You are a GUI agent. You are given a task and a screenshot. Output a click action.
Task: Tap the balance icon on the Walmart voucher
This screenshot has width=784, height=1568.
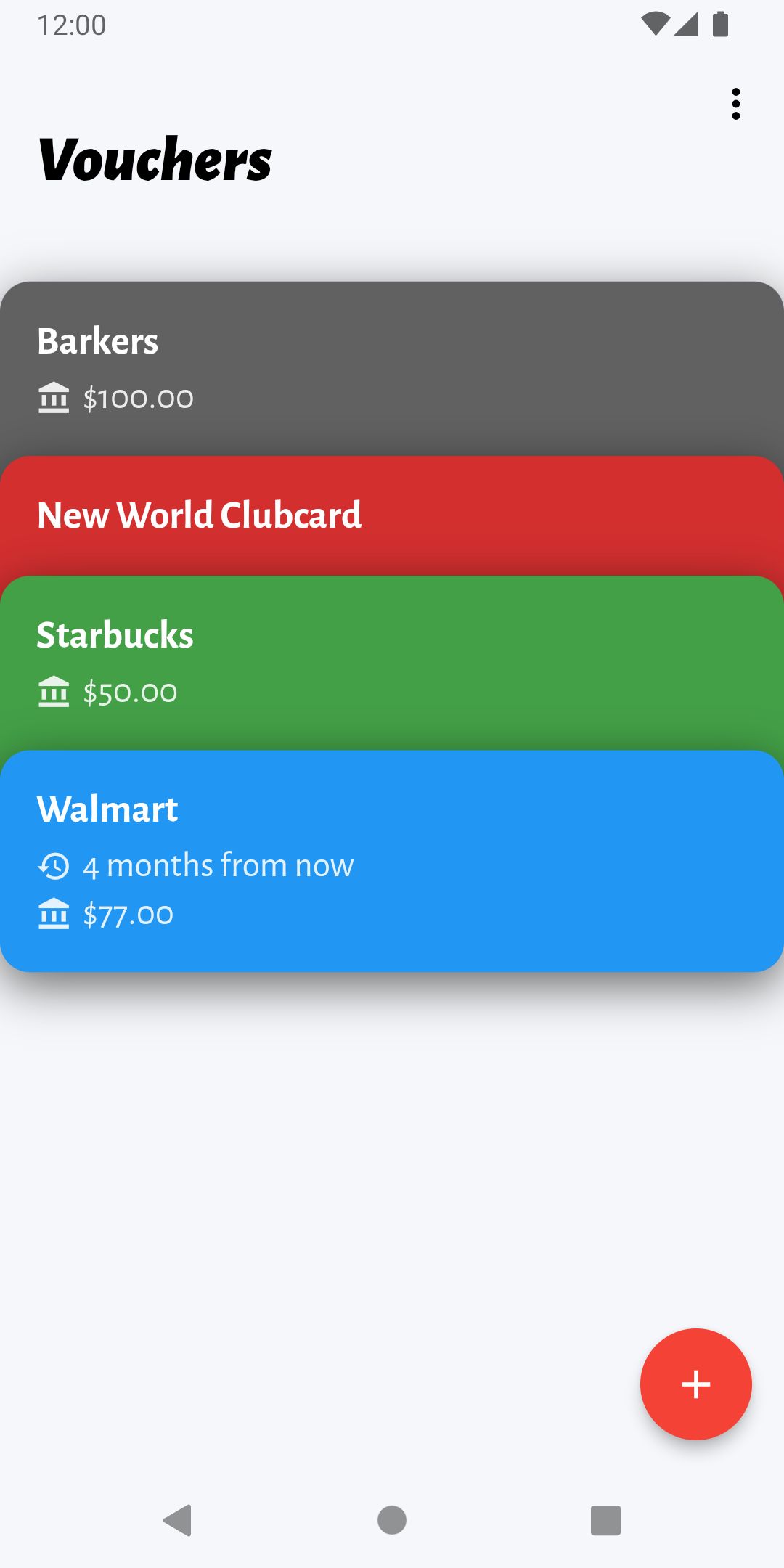[x=54, y=914]
